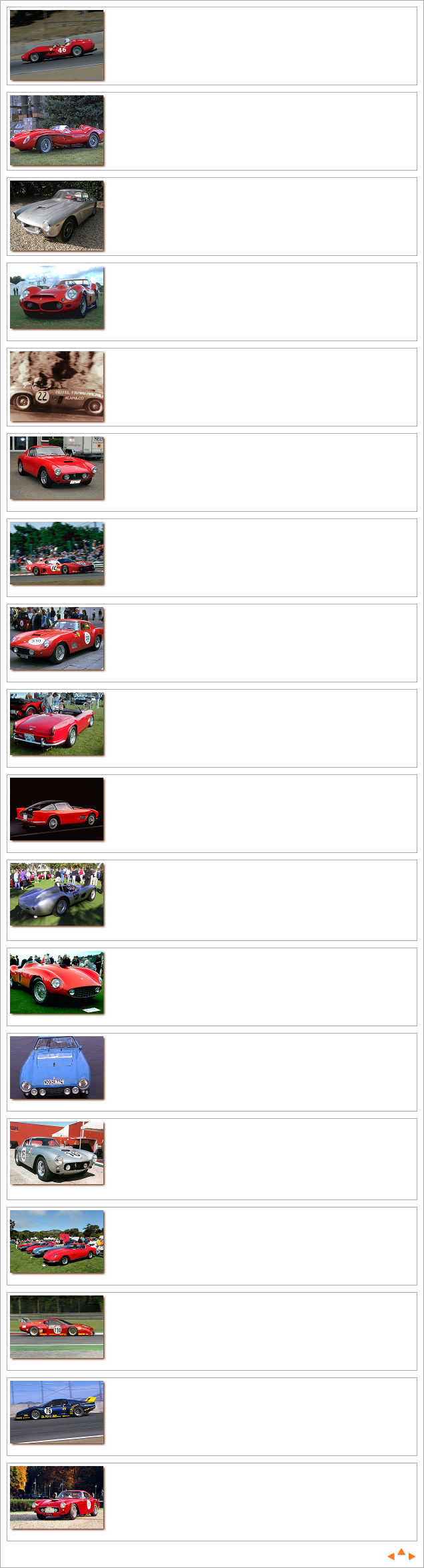Select the red convertible rear-view thumbnail
Image resolution: width=424 pixels, height=1568 pixels.
pyautogui.click(x=57, y=724)
